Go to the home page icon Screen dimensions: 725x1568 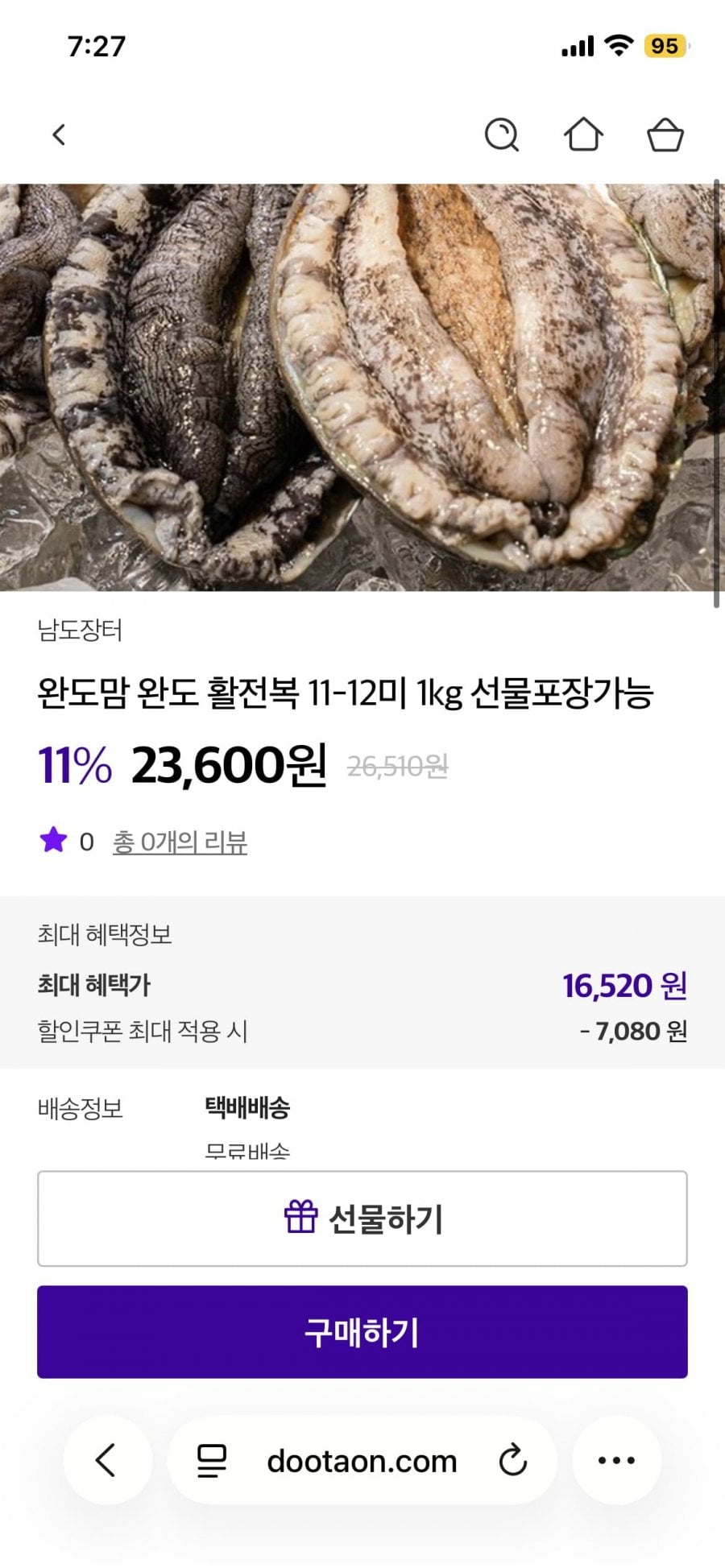click(583, 134)
